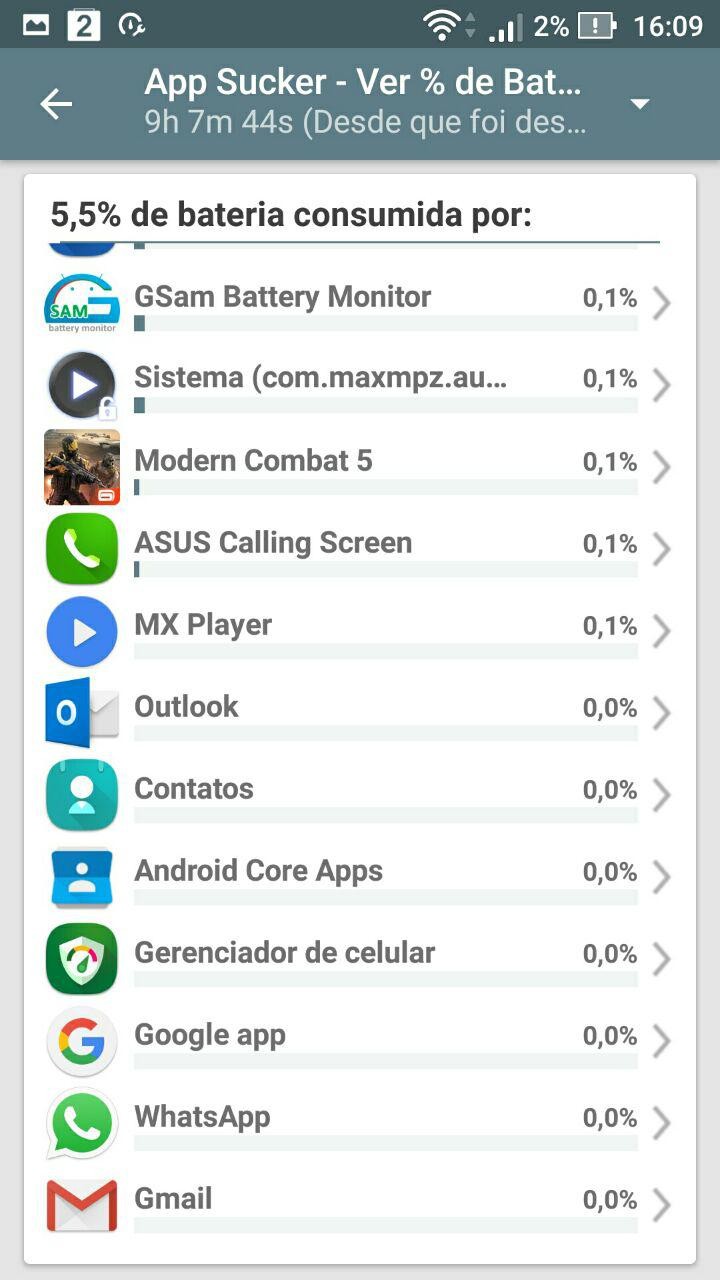Select the Gmail row

click(x=360, y=1205)
